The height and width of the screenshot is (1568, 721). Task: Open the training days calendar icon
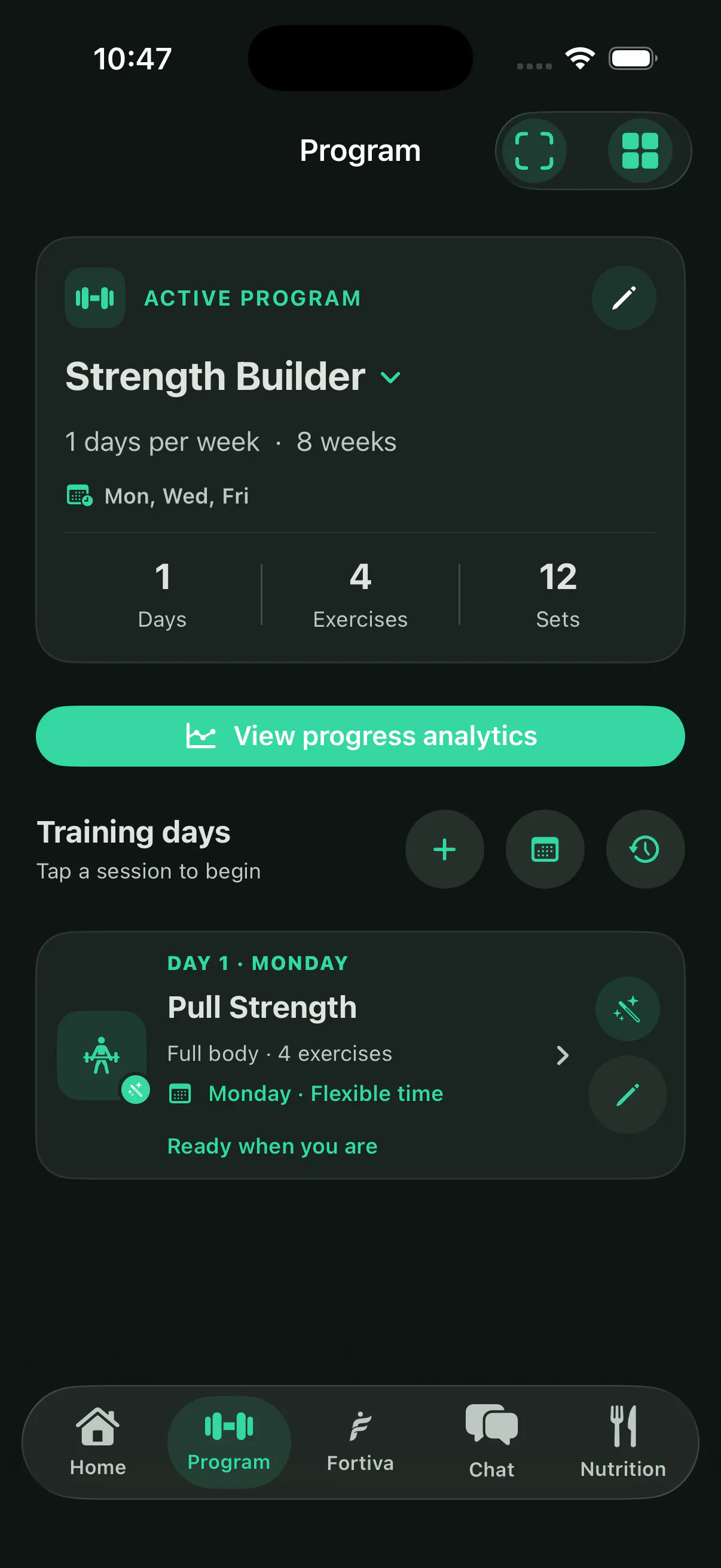tap(545, 849)
